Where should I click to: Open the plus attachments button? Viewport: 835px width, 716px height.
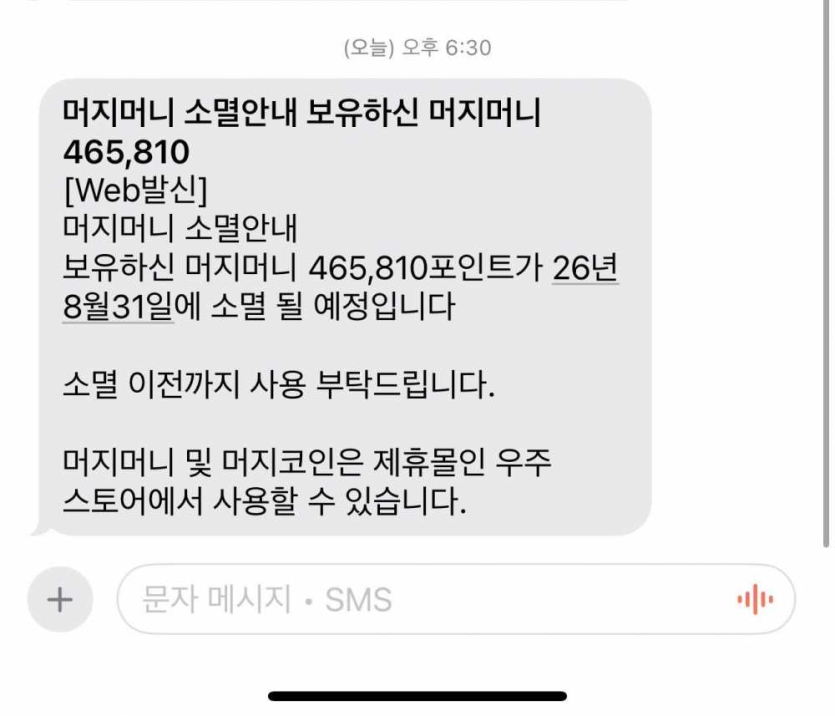[60, 599]
